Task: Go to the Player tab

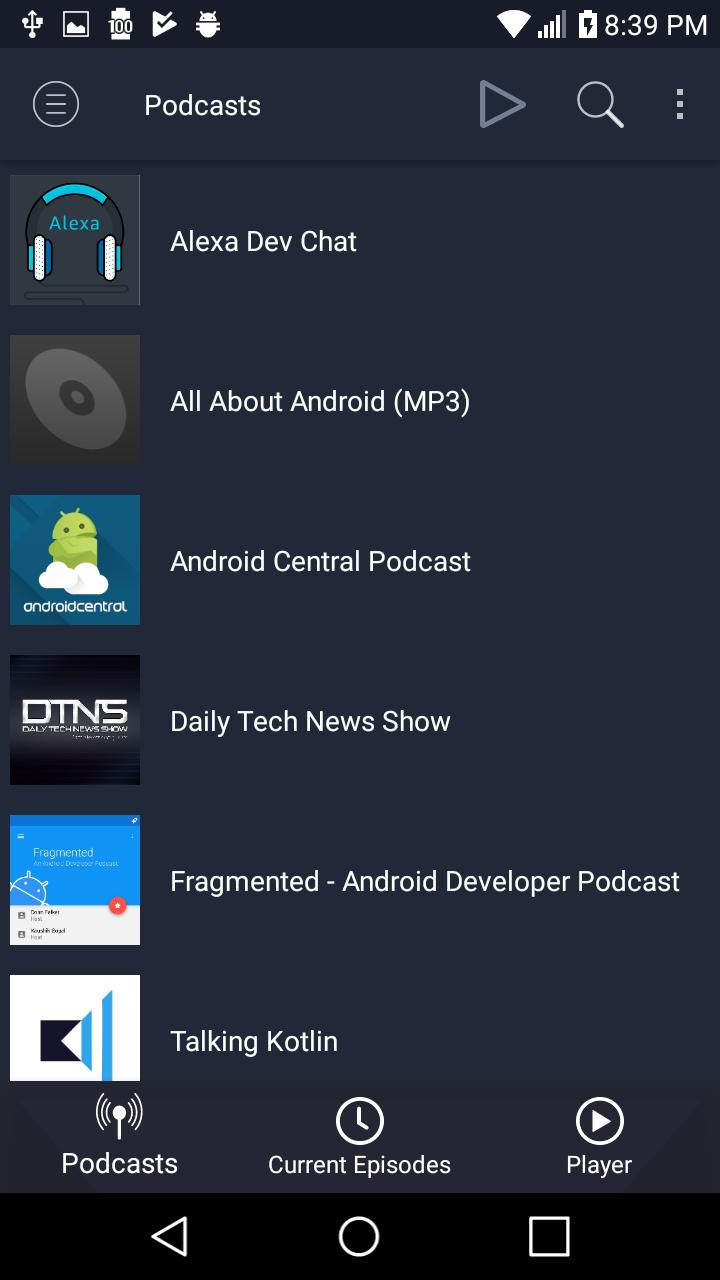Action: 599,1137
